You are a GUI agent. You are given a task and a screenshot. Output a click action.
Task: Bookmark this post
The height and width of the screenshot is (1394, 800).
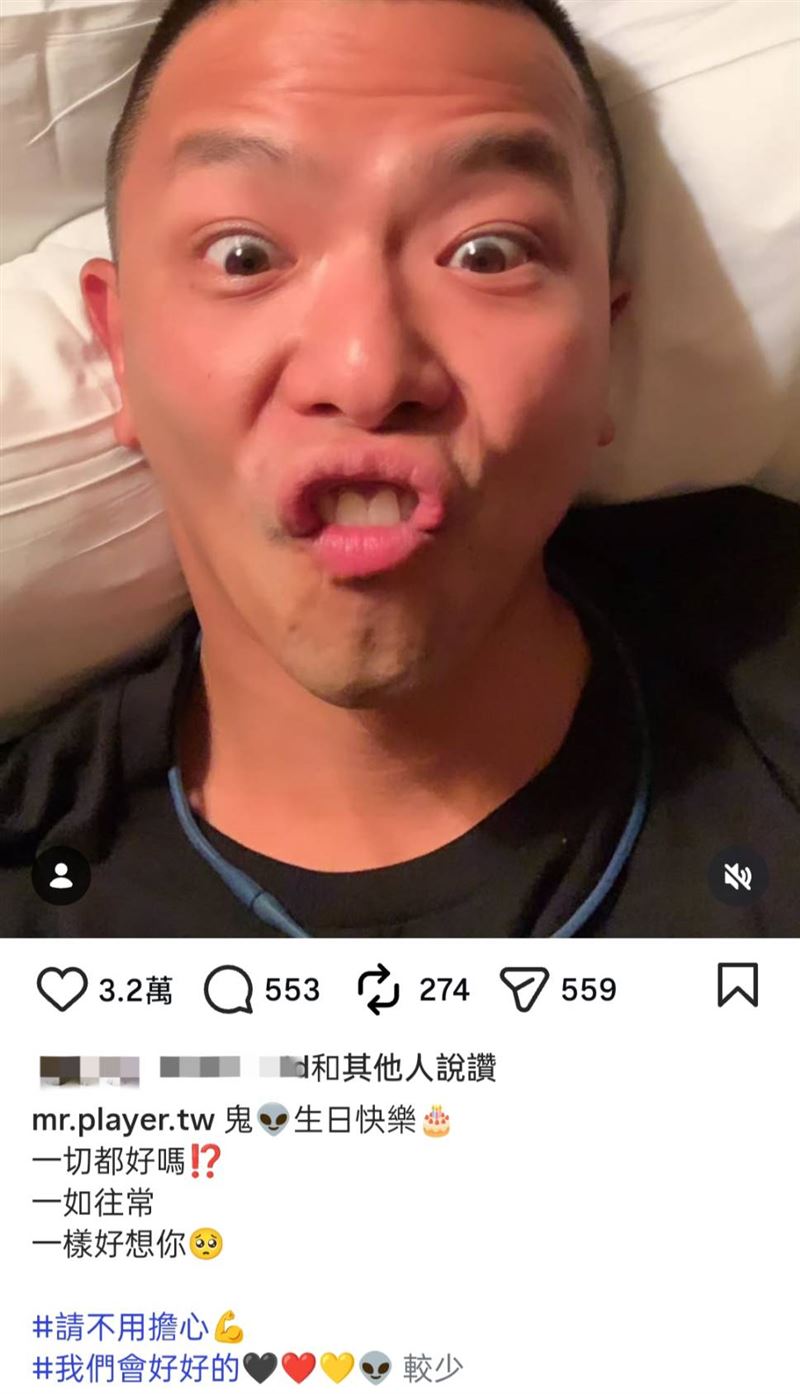coord(738,986)
